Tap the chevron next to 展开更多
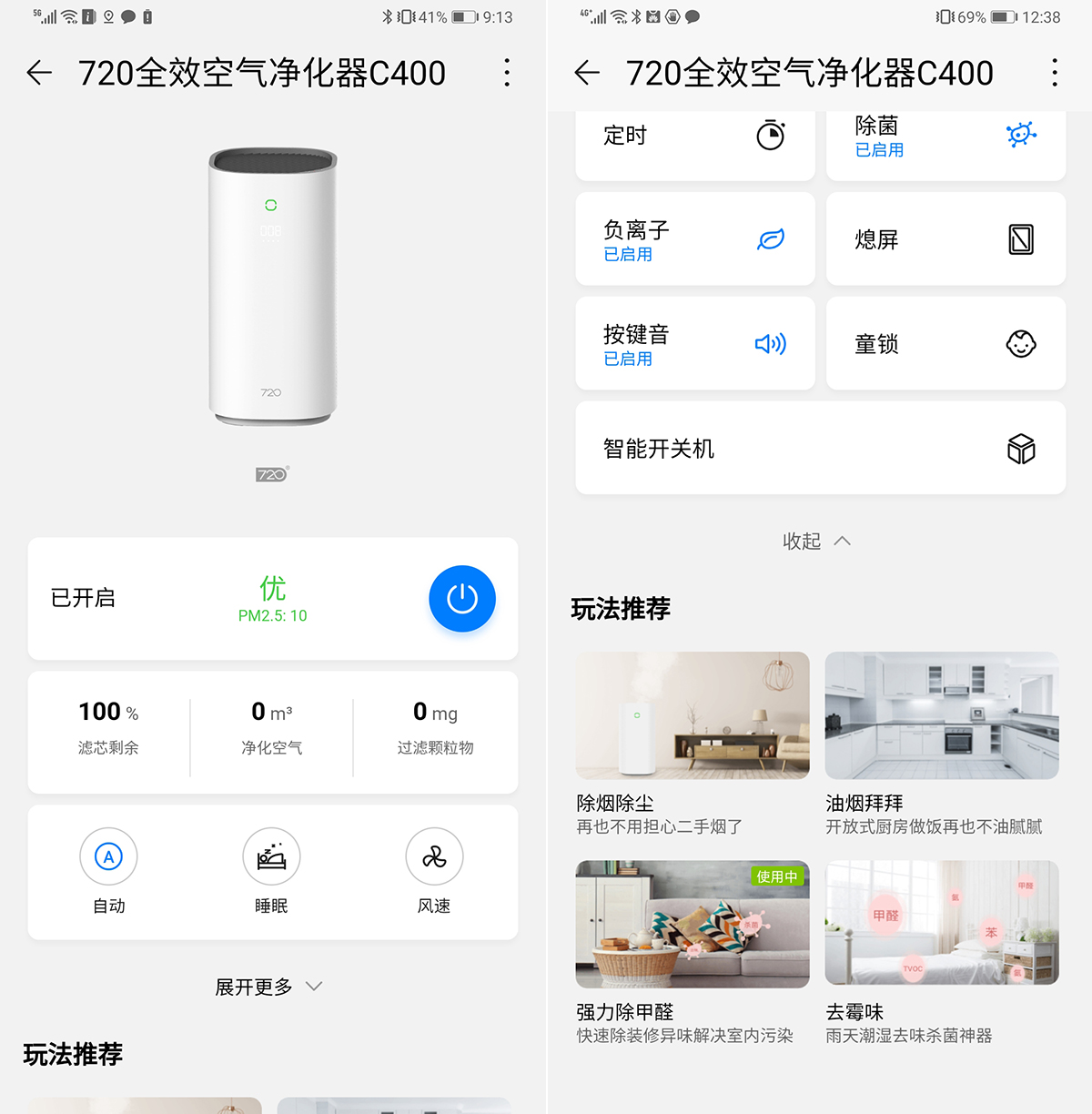The image size is (1092, 1114). (314, 986)
